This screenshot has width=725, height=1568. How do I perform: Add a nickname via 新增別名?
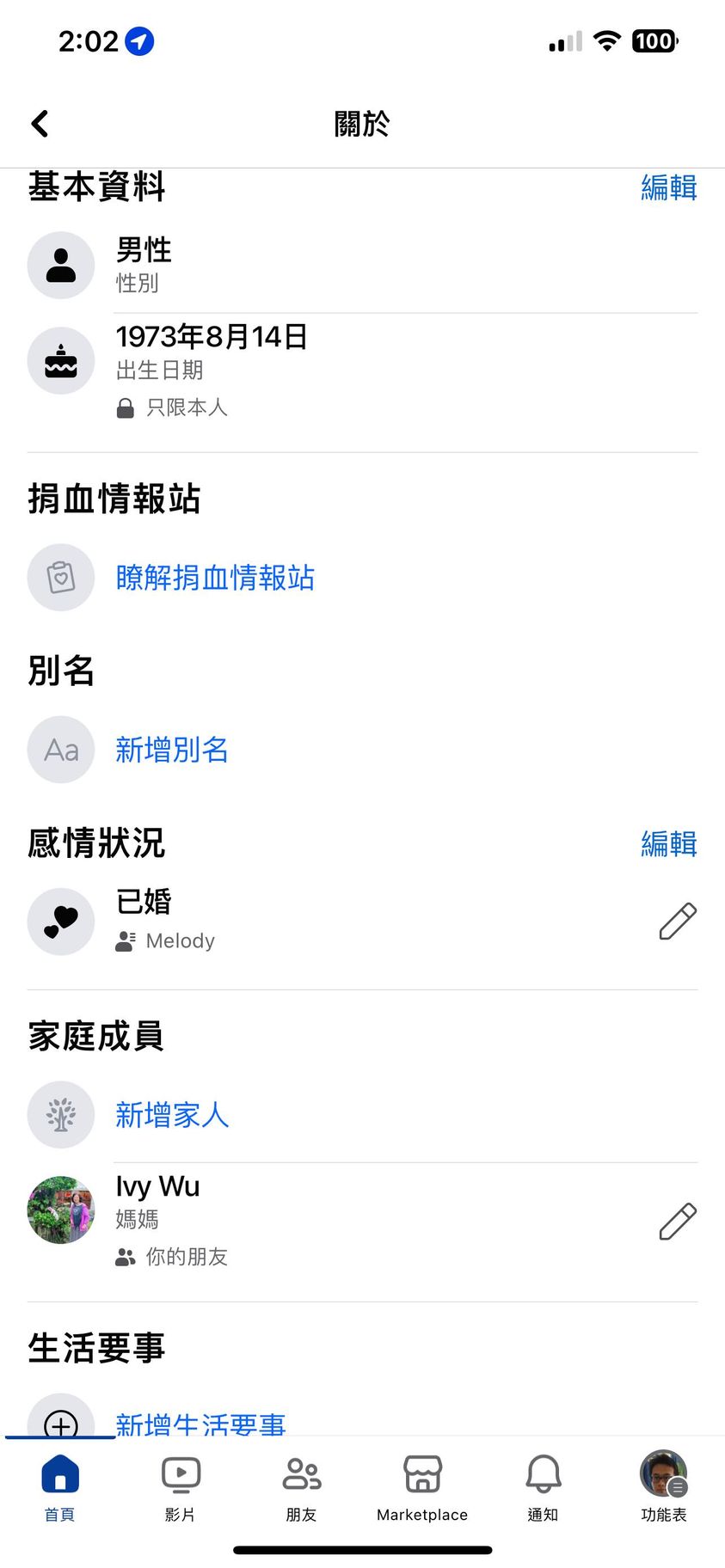(172, 750)
